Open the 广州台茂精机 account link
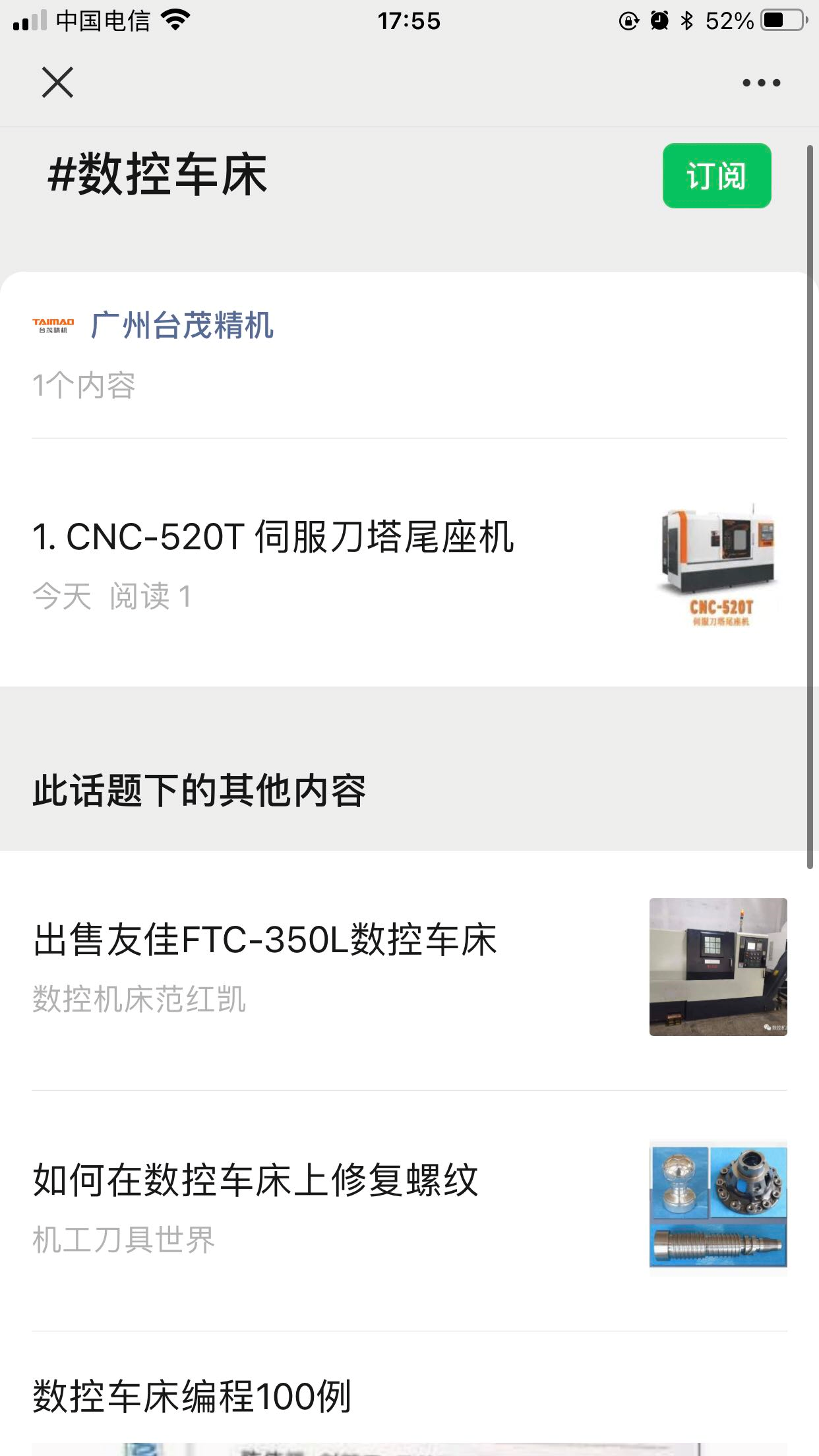Image resolution: width=819 pixels, height=1456 pixels. (x=181, y=326)
